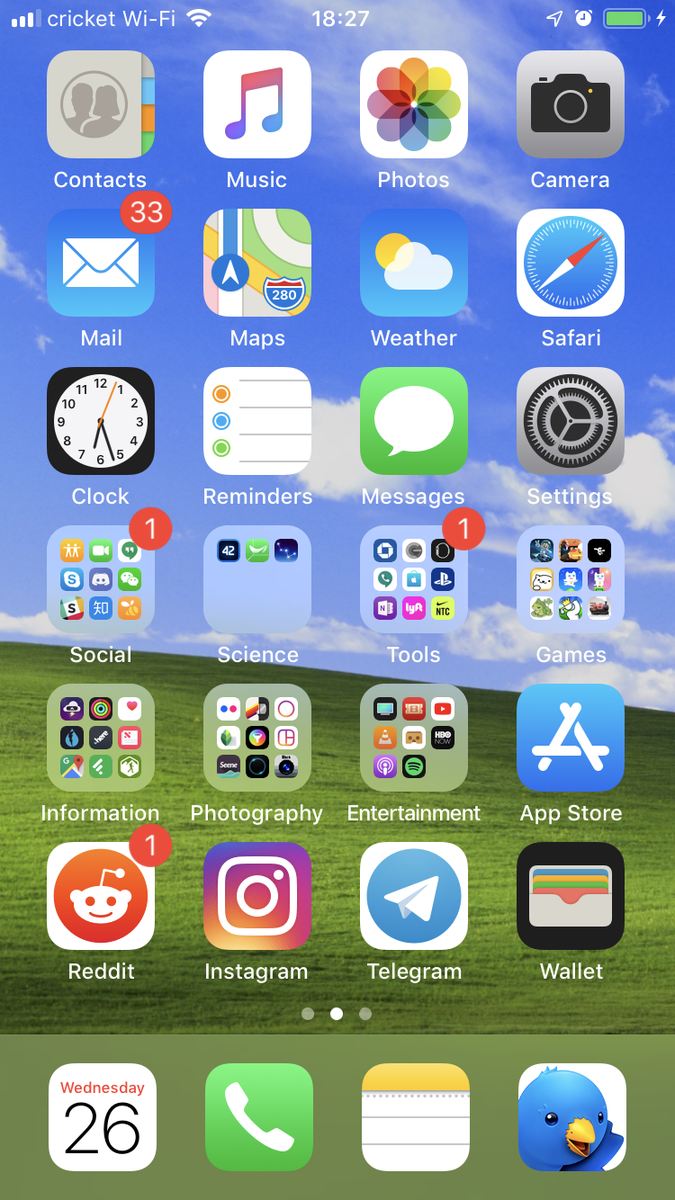Screen dimensions: 675x1200
Task: Open Settings
Action: pyautogui.click(x=570, y=421)
